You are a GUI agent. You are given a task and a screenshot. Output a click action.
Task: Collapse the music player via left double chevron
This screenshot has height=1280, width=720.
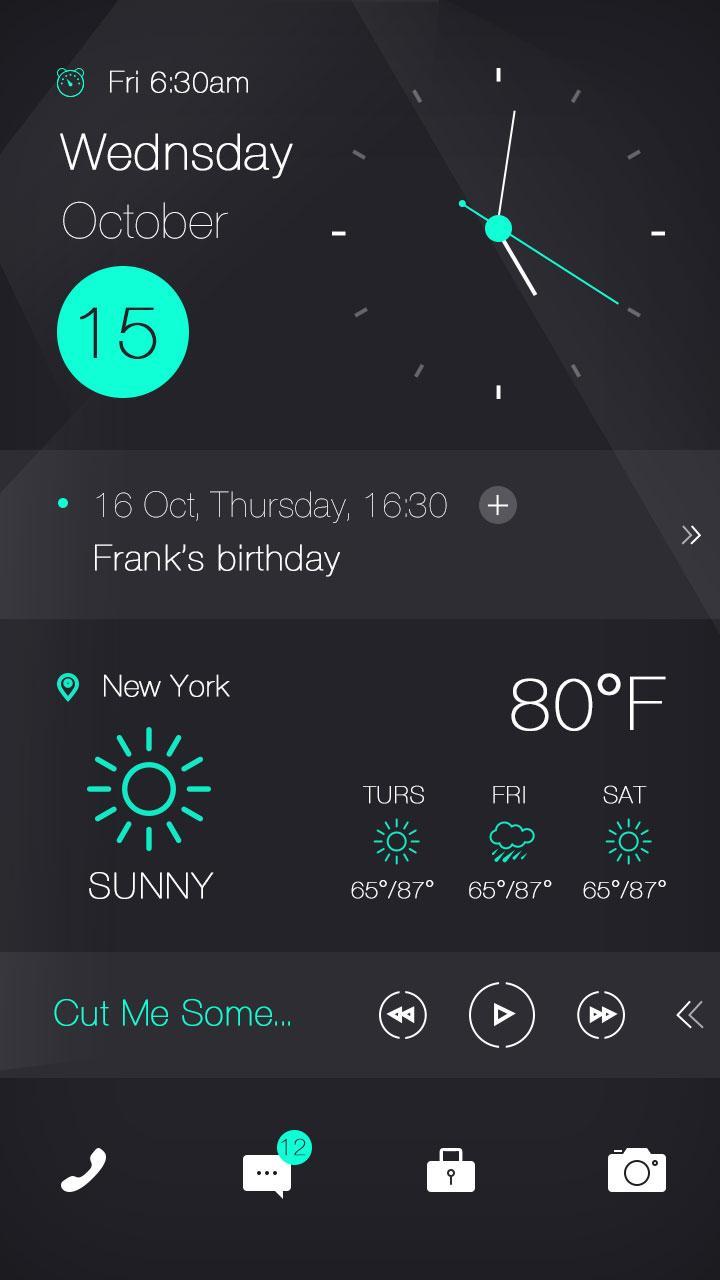point(690,1014)
